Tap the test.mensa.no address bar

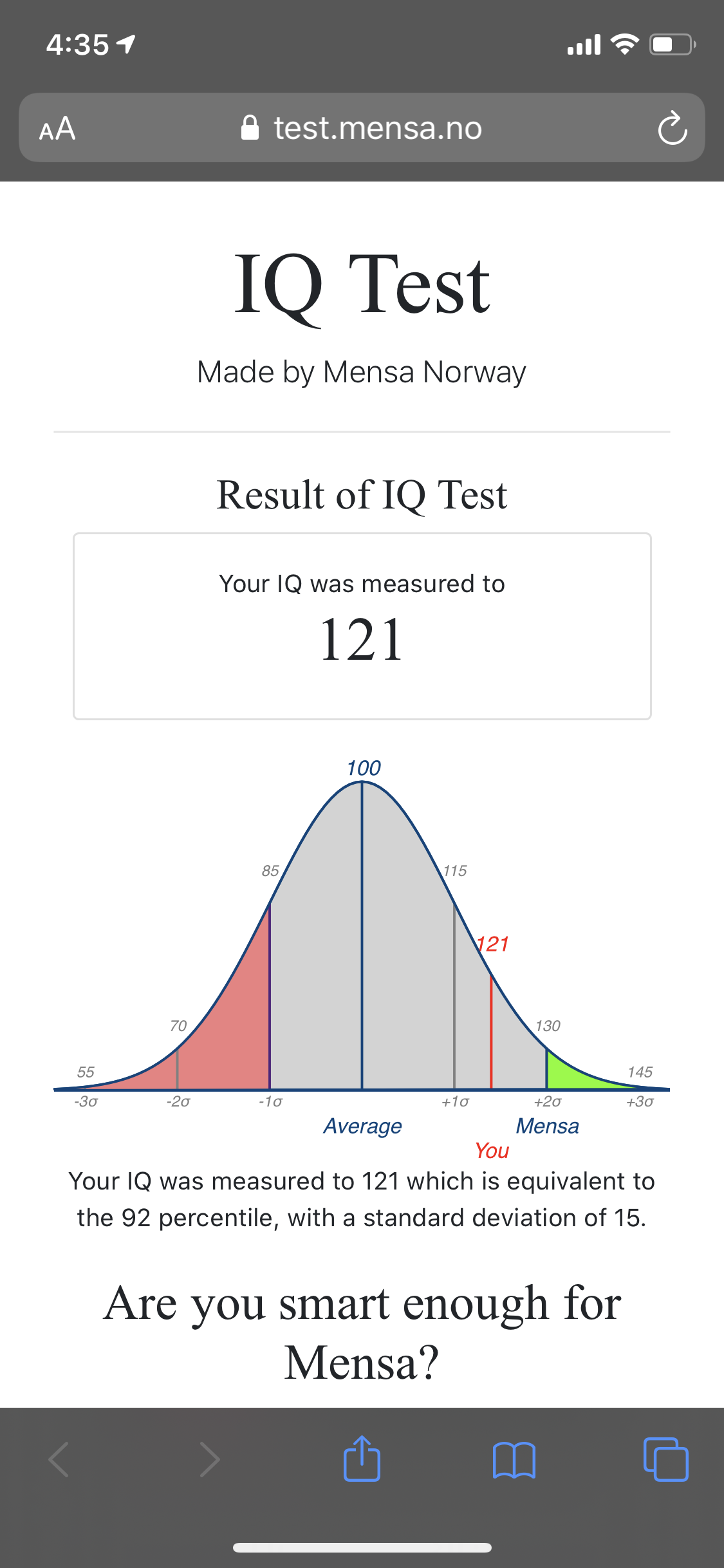pyautogui.click(x=362, y=128)
